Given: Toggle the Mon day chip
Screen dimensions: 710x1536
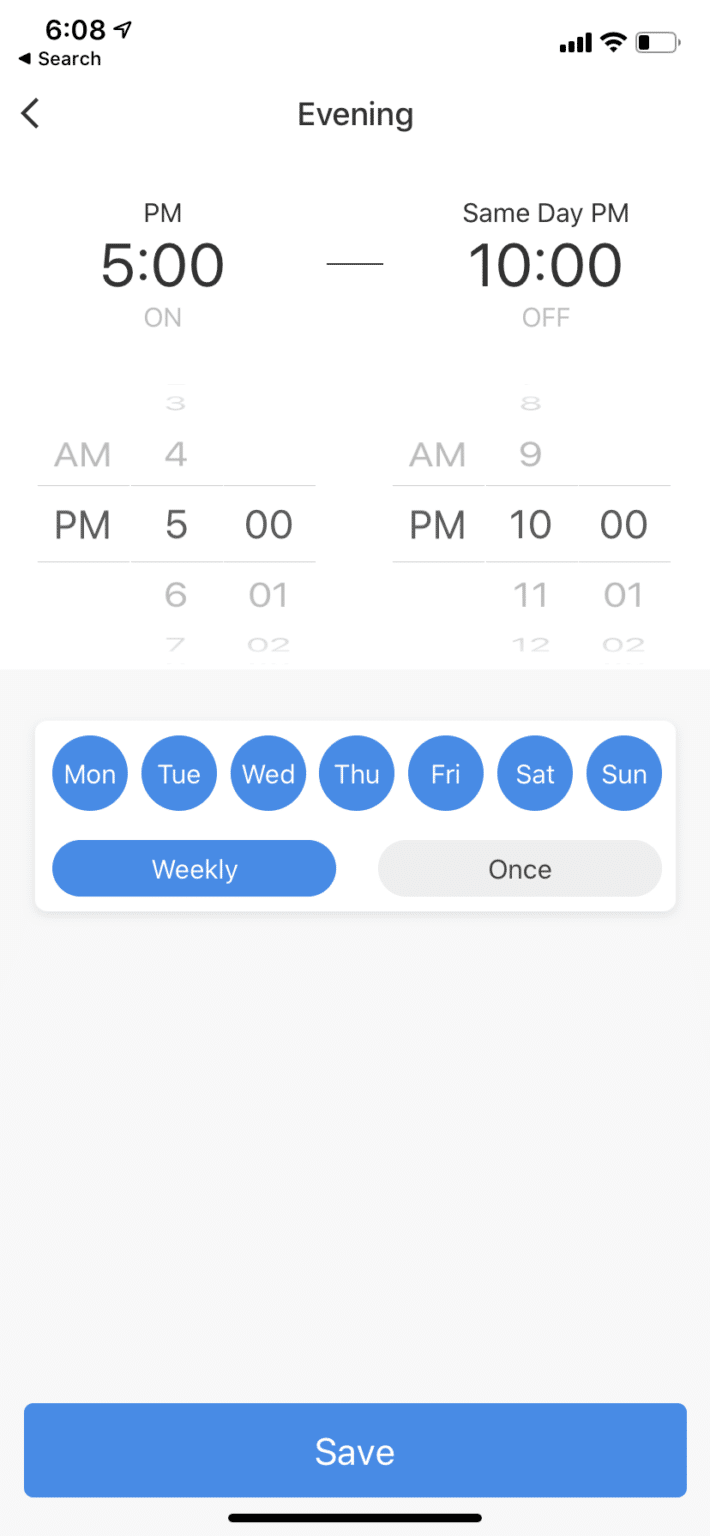Looking at the screenshot, I should pyautogui.click(x=90, y=774).
